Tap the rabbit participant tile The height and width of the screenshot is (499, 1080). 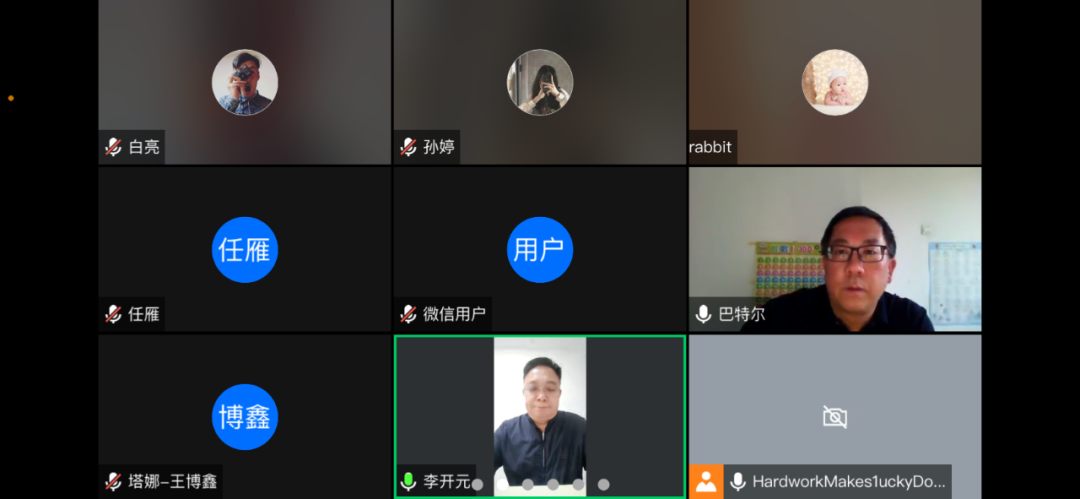coord(834,82)
